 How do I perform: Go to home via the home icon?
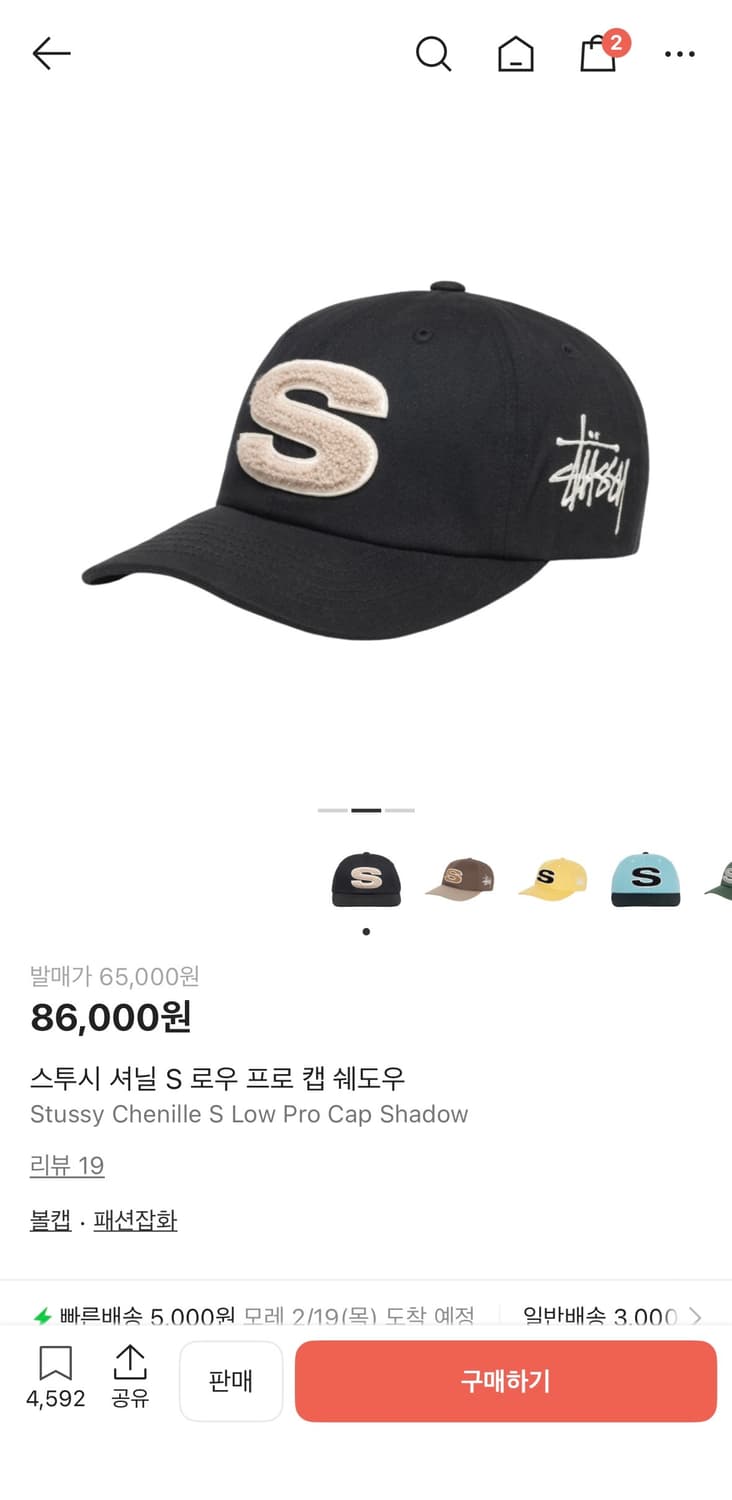coord(516,54)
